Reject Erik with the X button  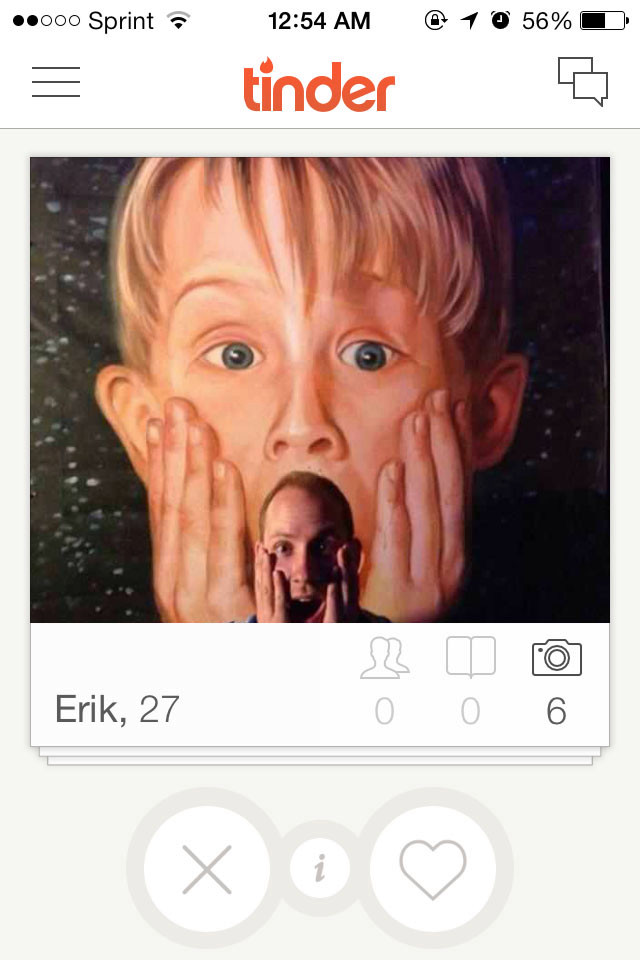[207, 867]
